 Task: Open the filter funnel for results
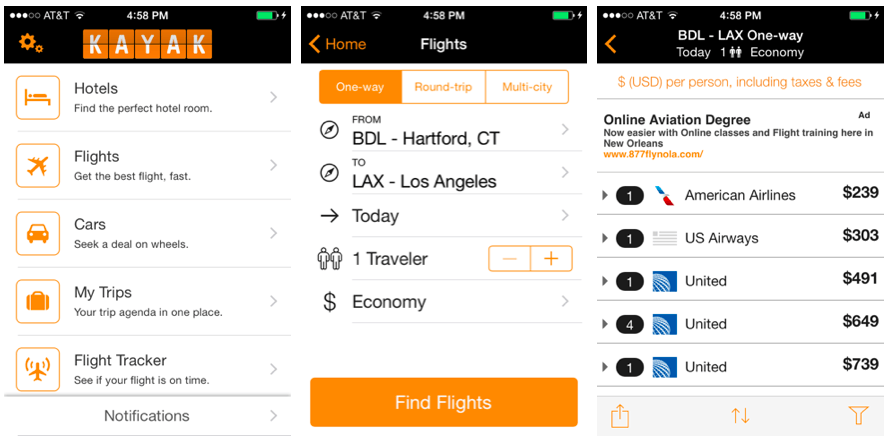[x=858, y=414]
